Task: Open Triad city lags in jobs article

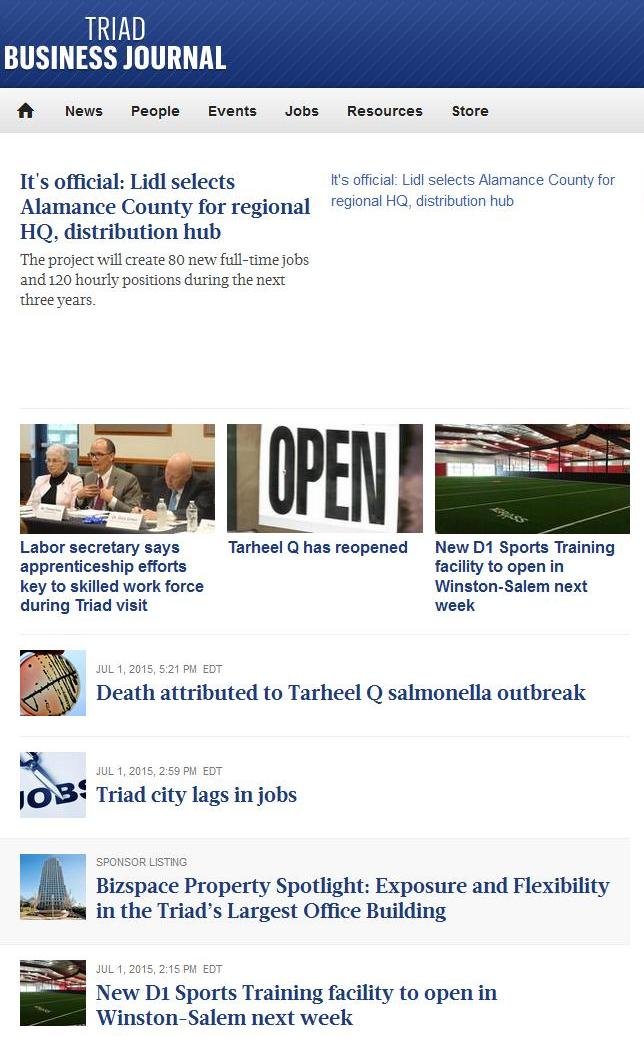Action: point(196,795)
